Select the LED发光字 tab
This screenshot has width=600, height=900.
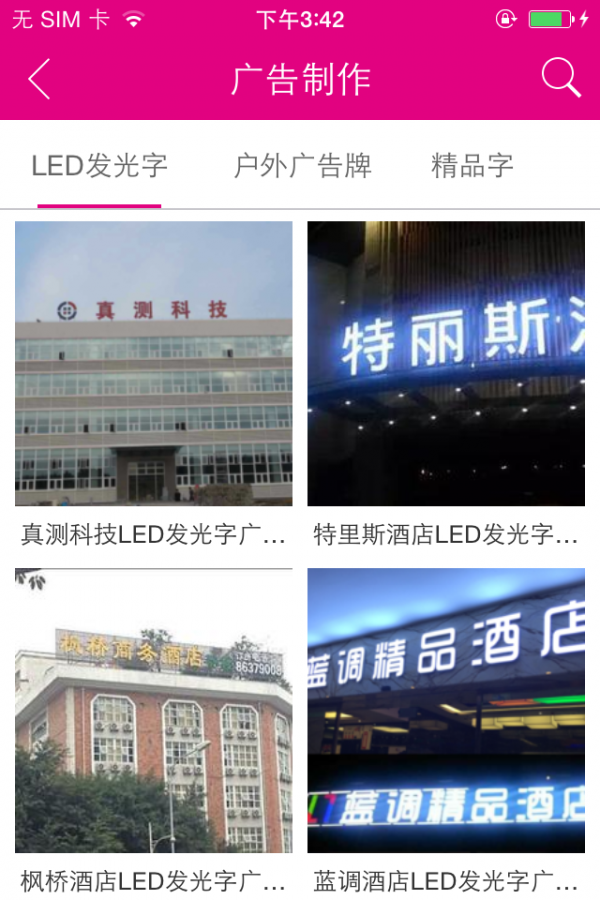99,166
